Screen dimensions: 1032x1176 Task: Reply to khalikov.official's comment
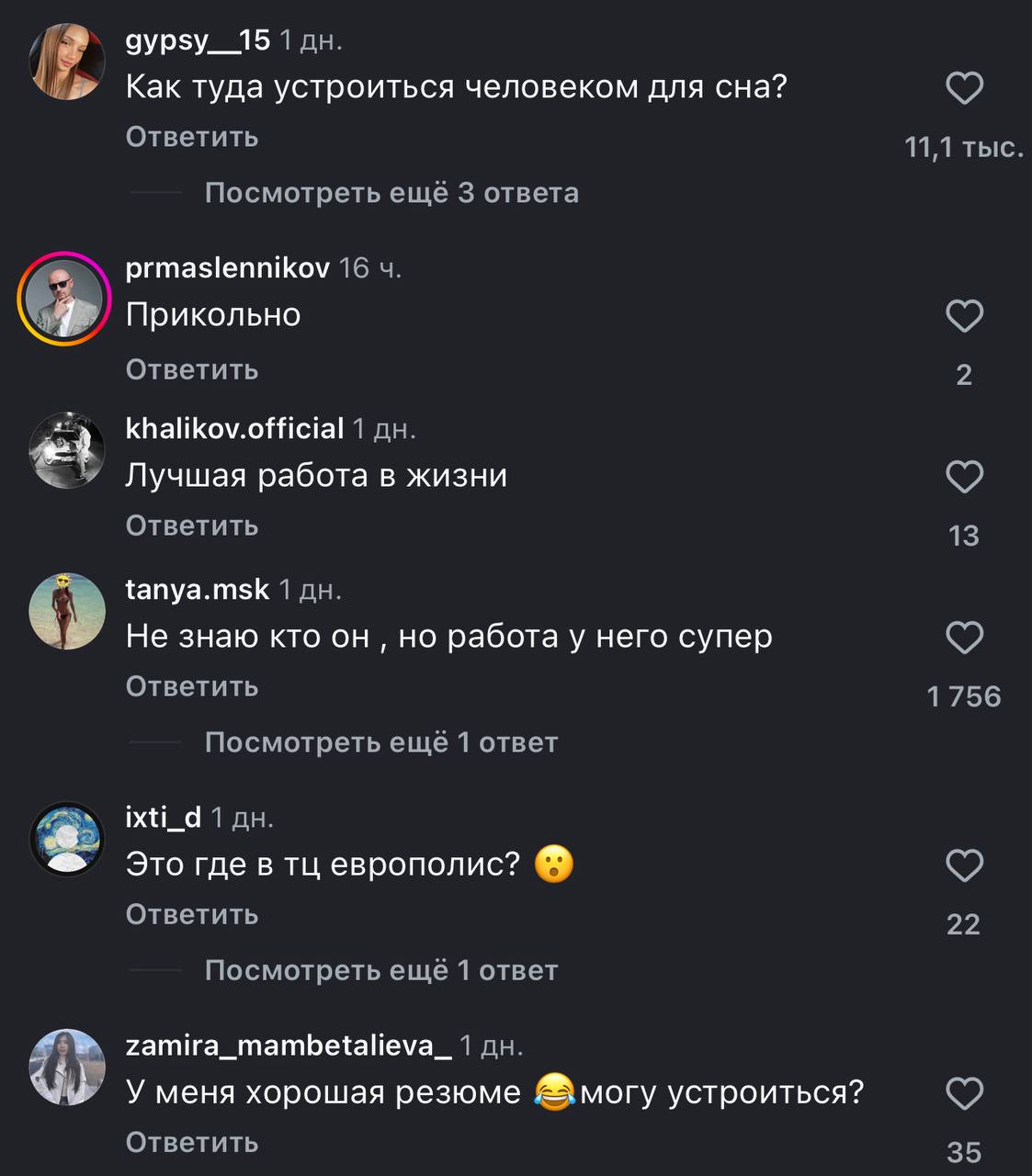point(191,526)
